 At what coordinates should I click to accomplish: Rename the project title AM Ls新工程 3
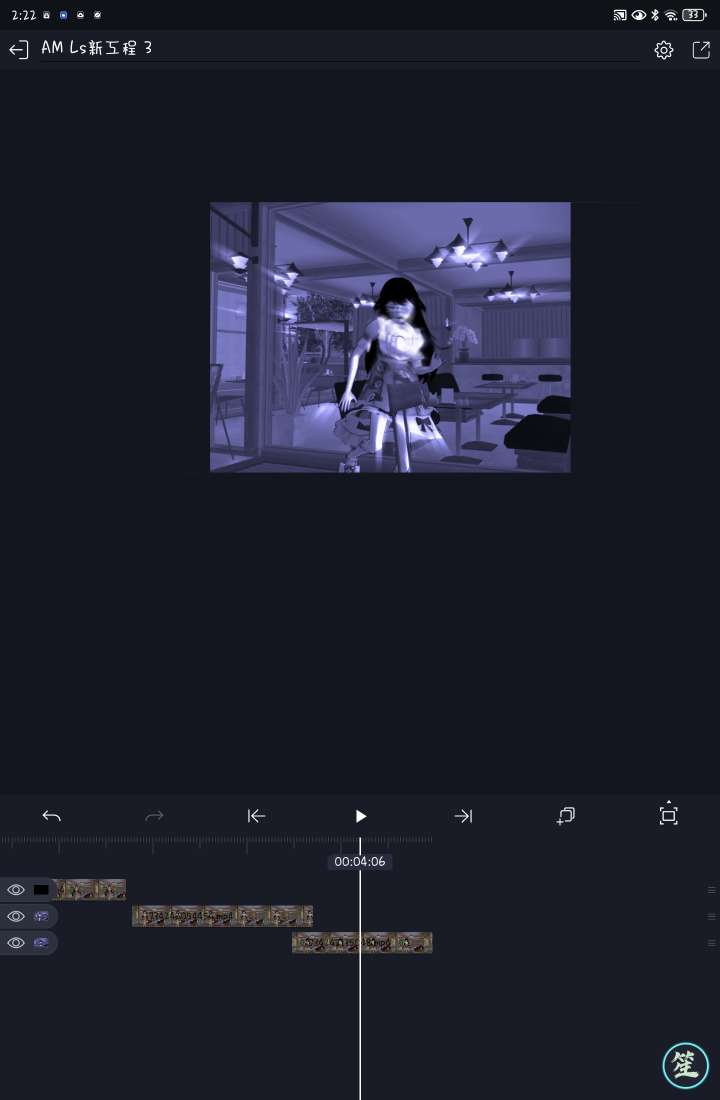click(97, 48)
